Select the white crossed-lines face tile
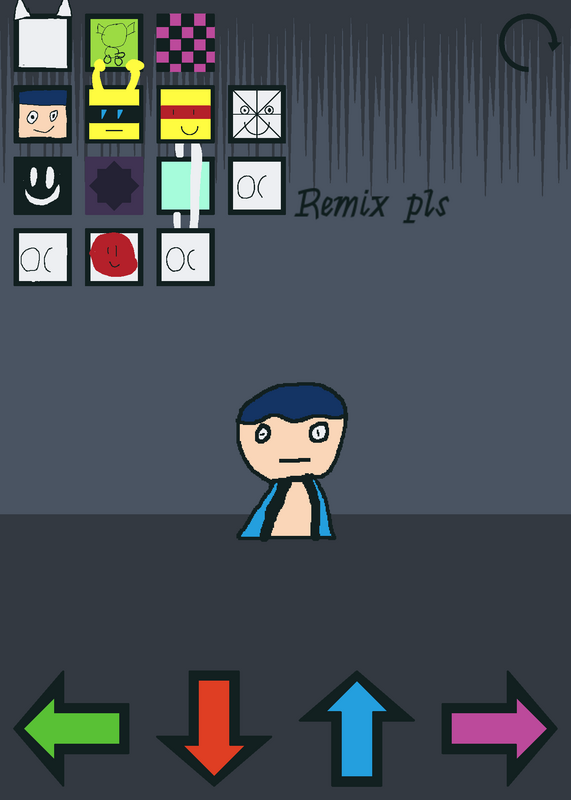 (x=257, y=114)
